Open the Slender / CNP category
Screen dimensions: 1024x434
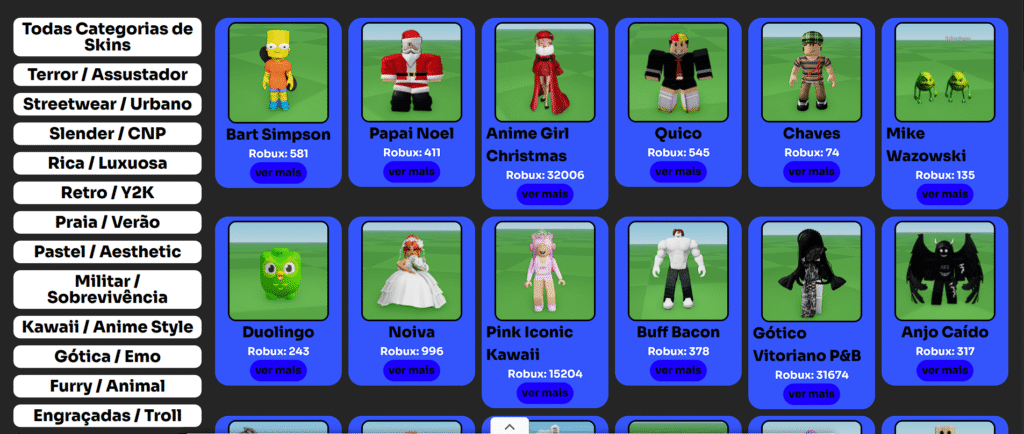107,134
